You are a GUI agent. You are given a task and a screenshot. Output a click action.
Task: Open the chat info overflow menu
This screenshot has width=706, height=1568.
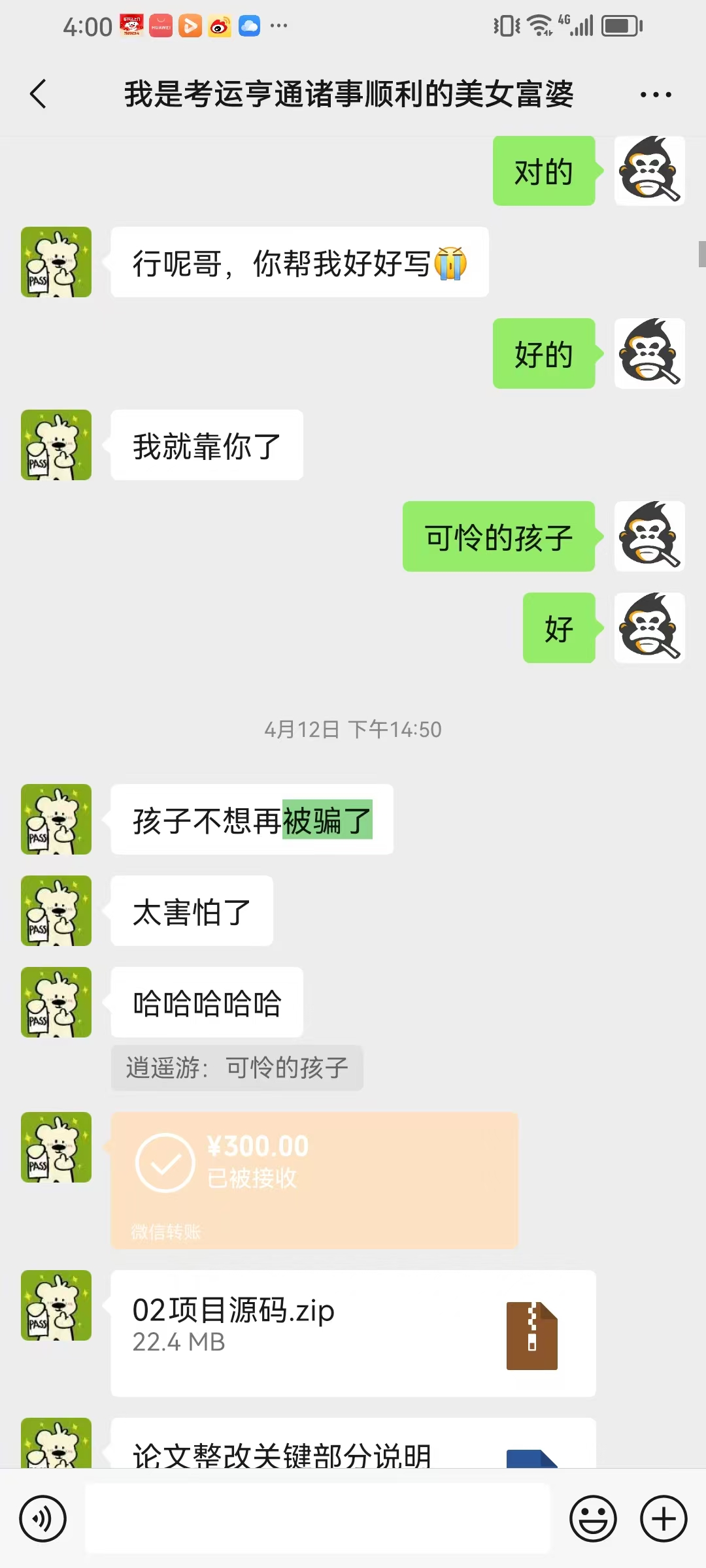pyautogui.click(x=656, y=95)
